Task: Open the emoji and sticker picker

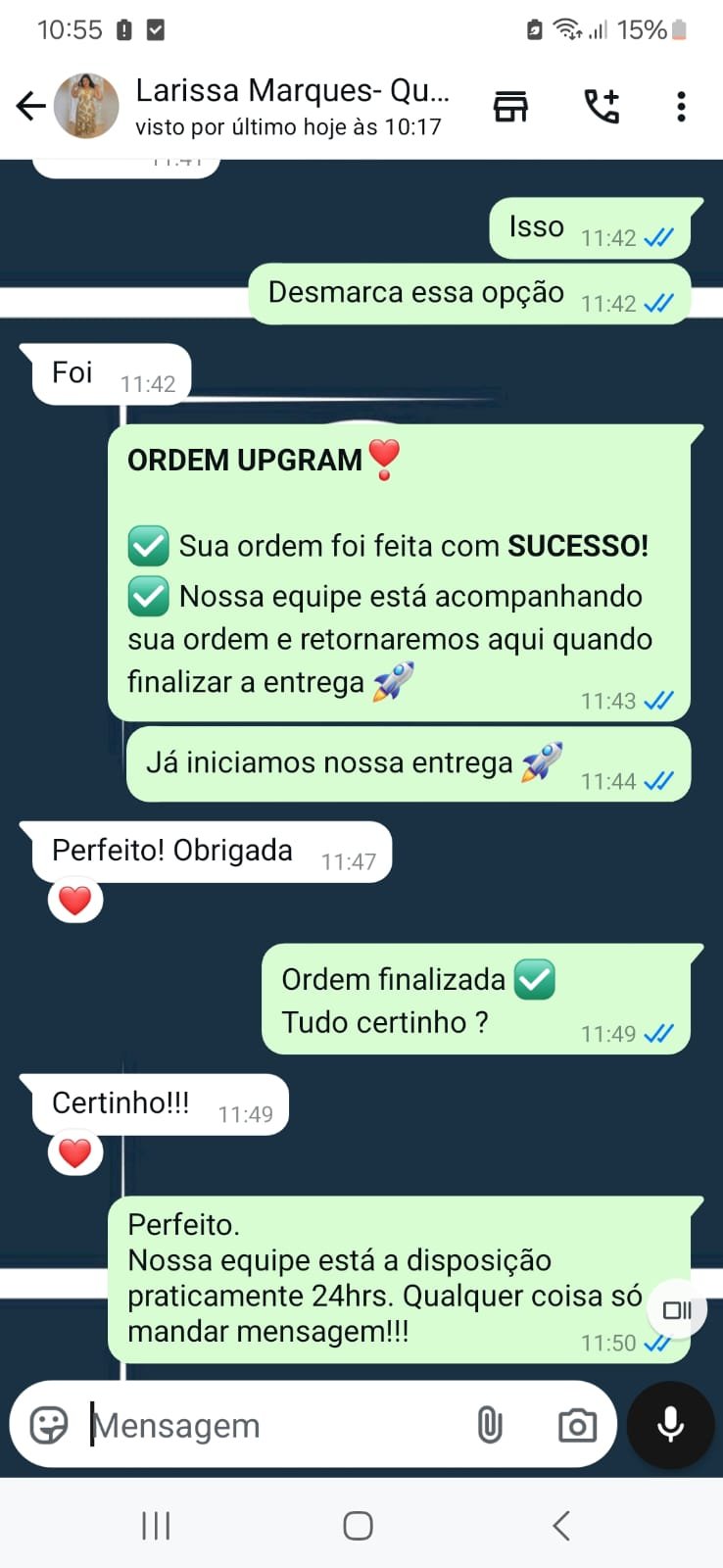Action: coord(49,1425)
